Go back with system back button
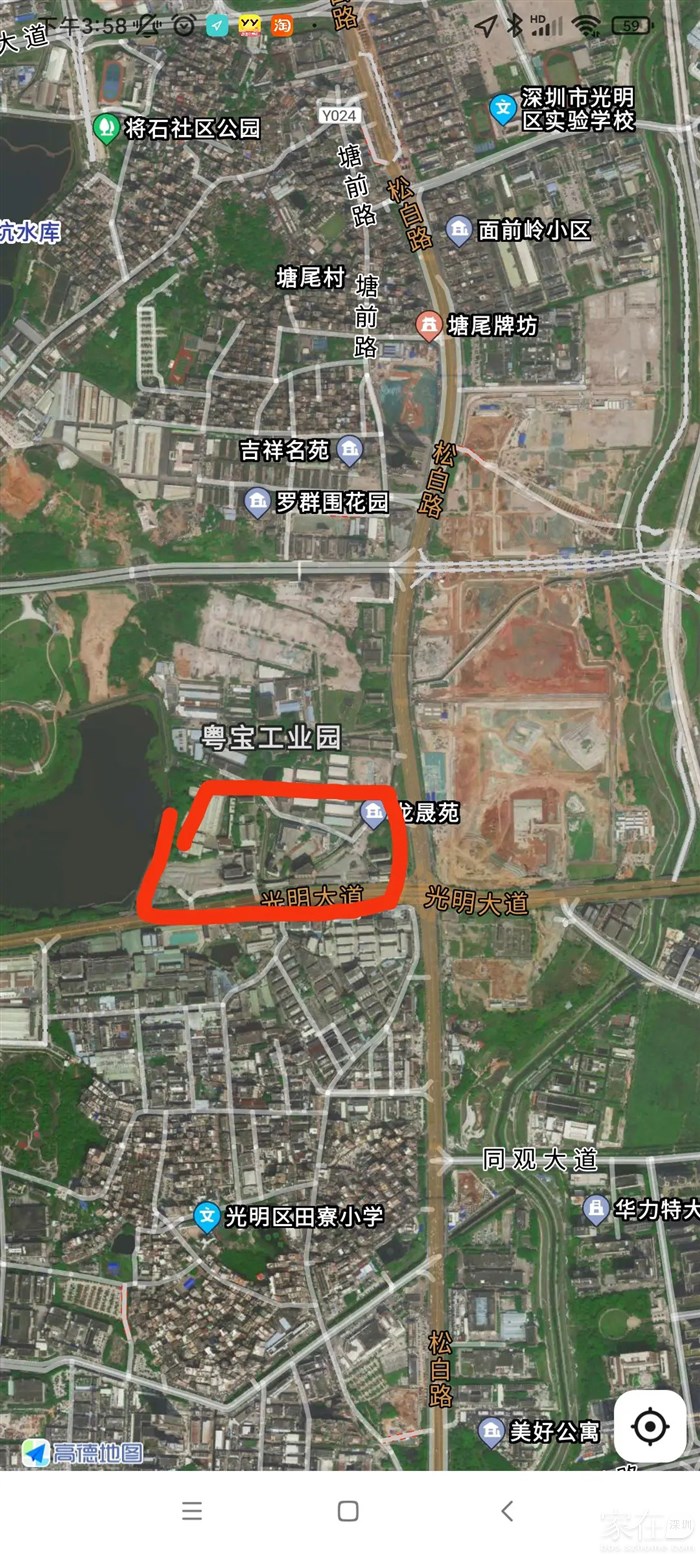Viewport: 700px width, 1555px height. pos(507,1511)
